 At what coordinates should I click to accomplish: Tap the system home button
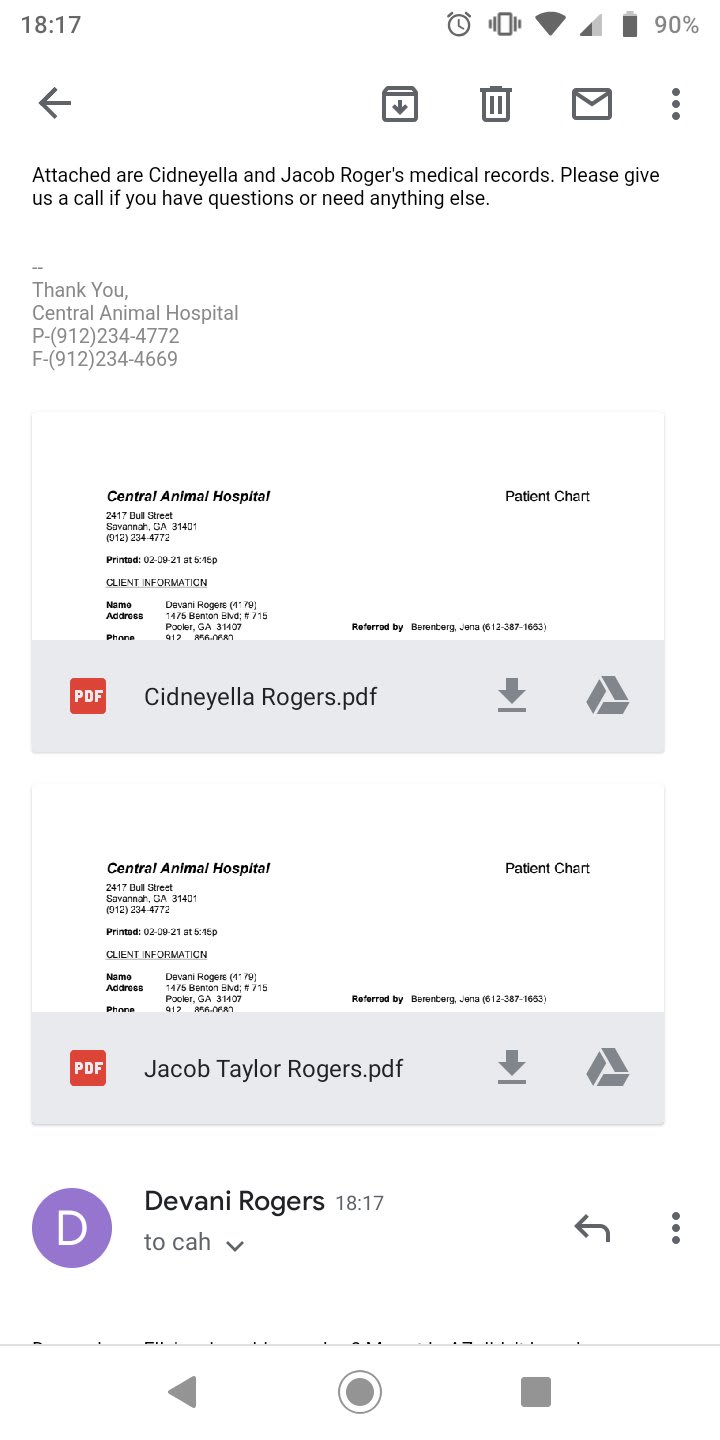click(360, 1392)
